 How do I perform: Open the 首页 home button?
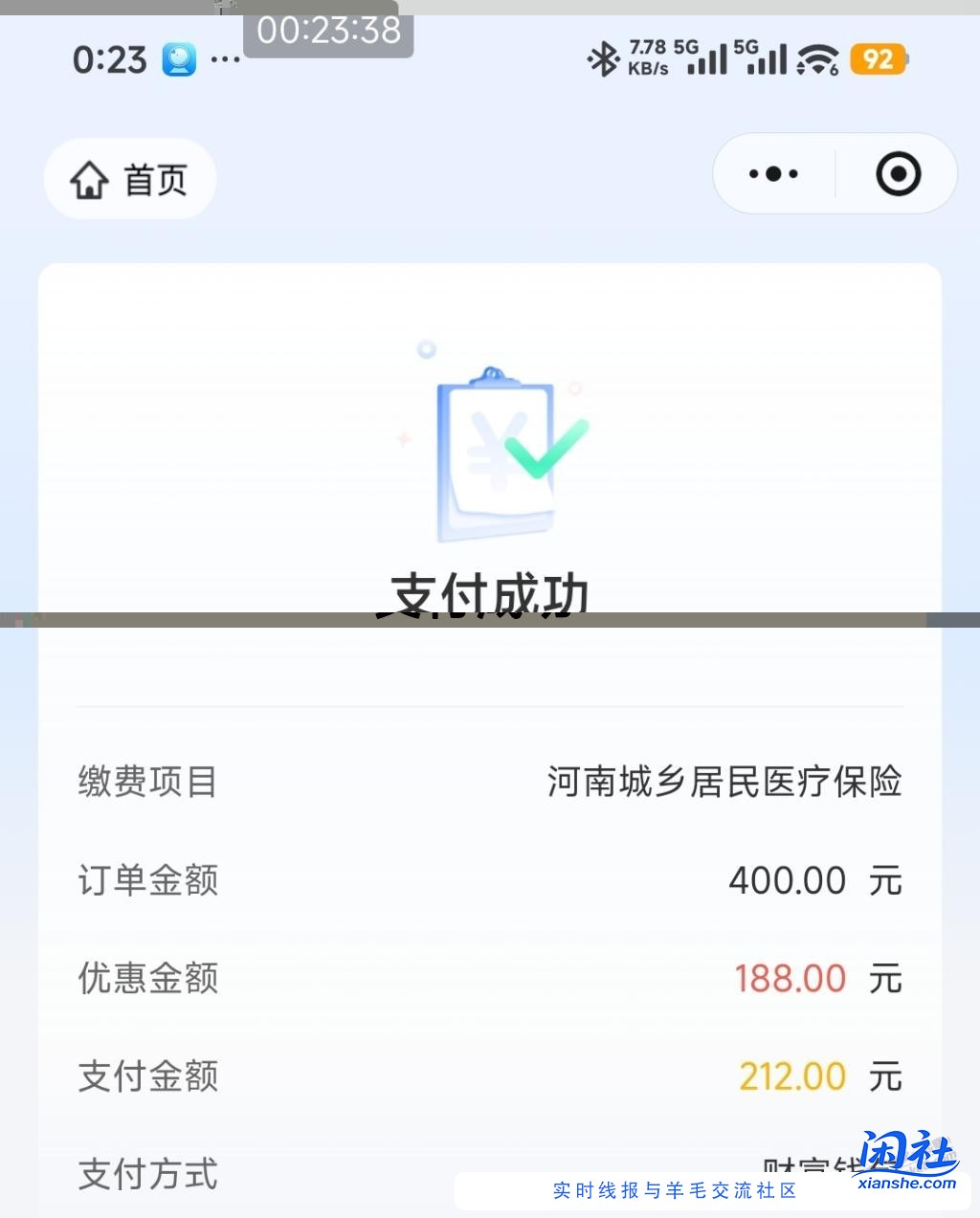point(129,179)
